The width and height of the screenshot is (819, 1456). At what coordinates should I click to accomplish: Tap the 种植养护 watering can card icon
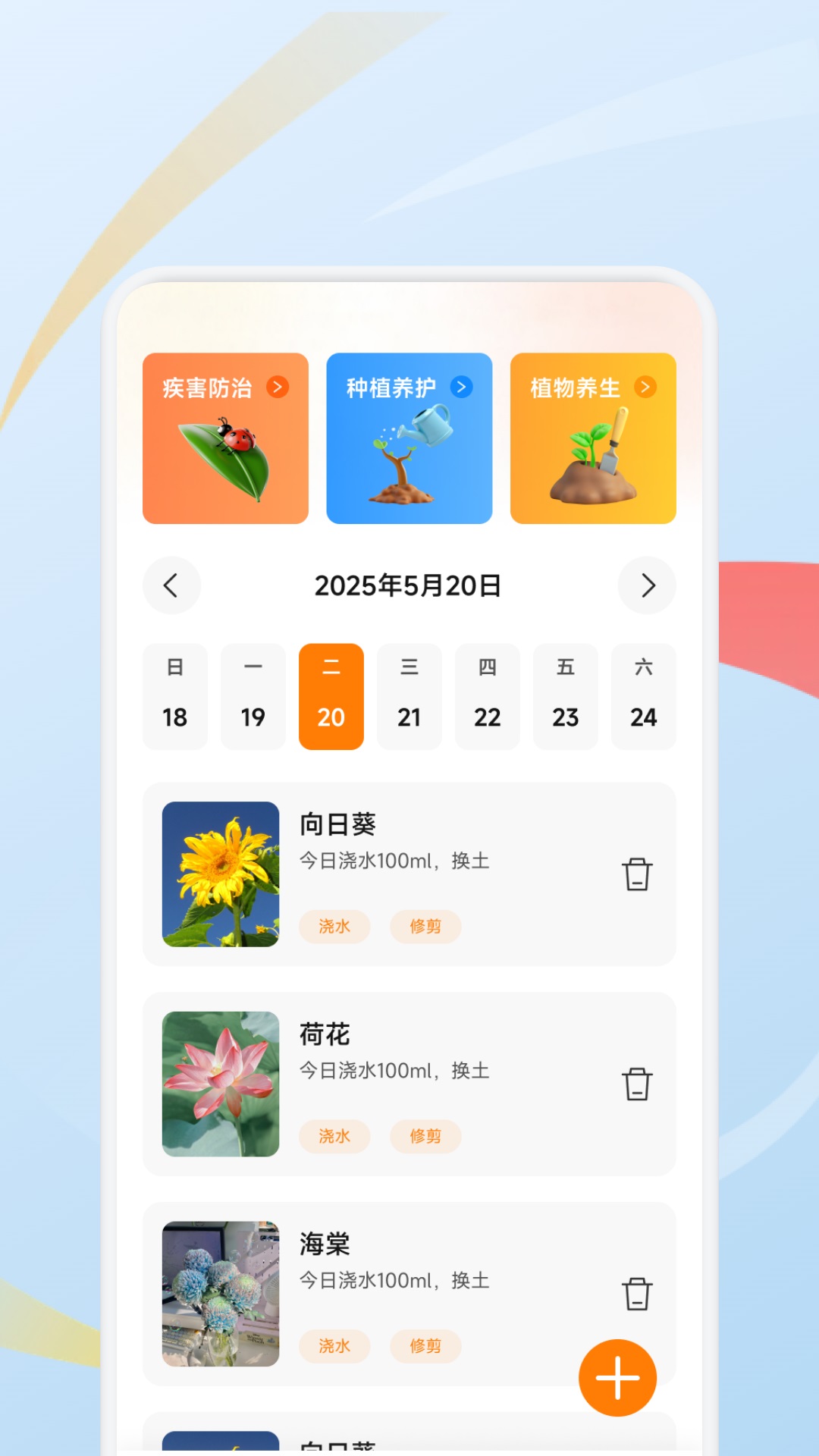tap(409, 455)
